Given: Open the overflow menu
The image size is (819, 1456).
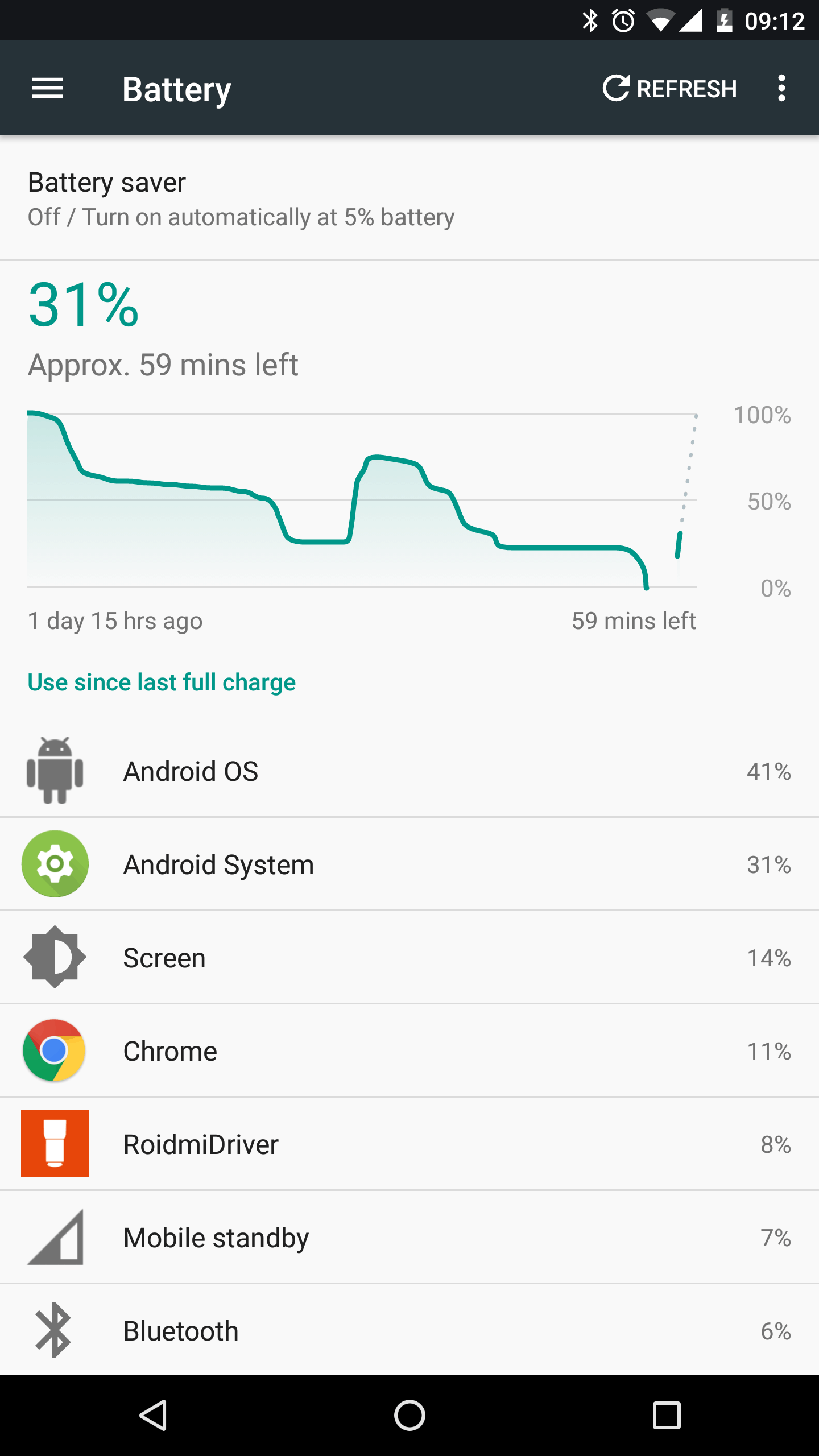Looking at the screenshot, I should coord(782,89).
